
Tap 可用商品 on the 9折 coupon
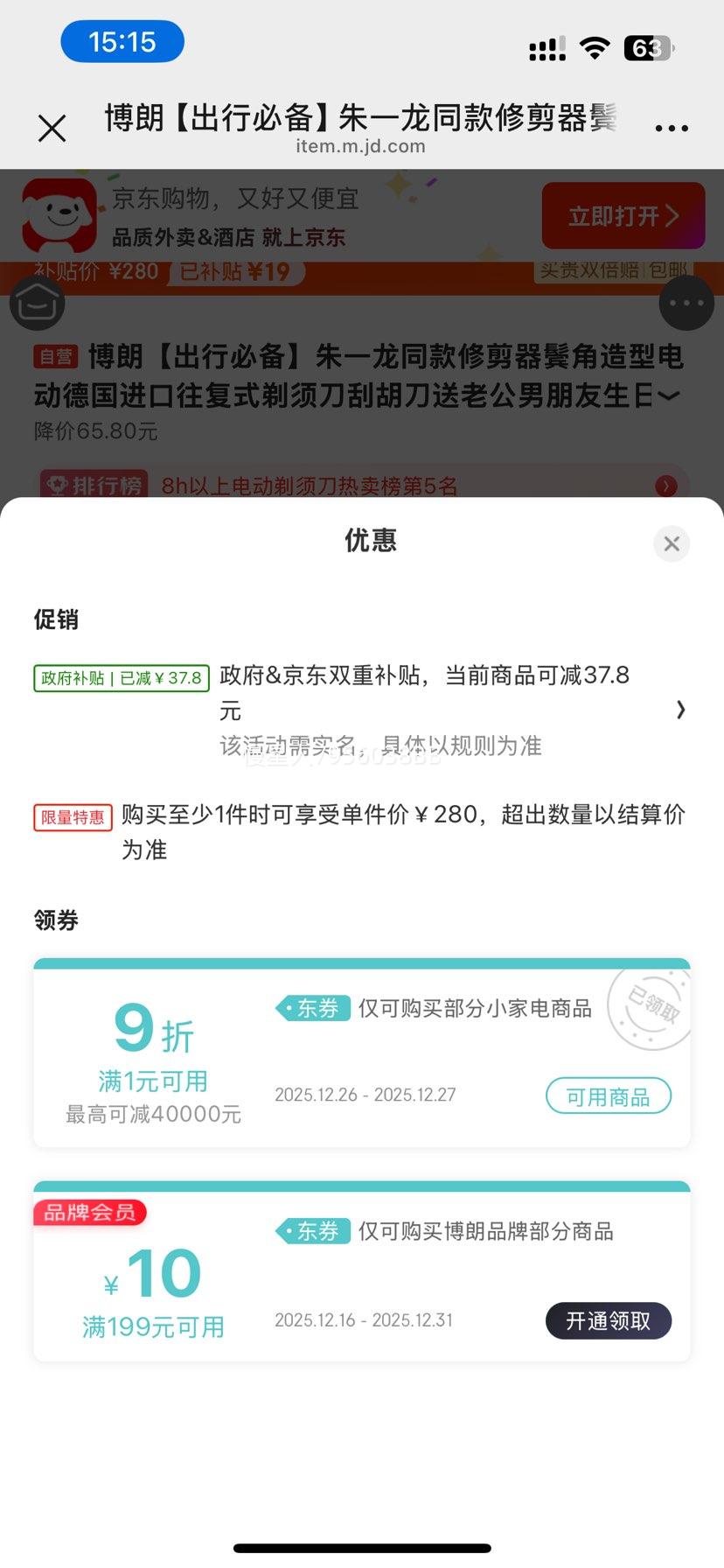tap(609, 1095)
